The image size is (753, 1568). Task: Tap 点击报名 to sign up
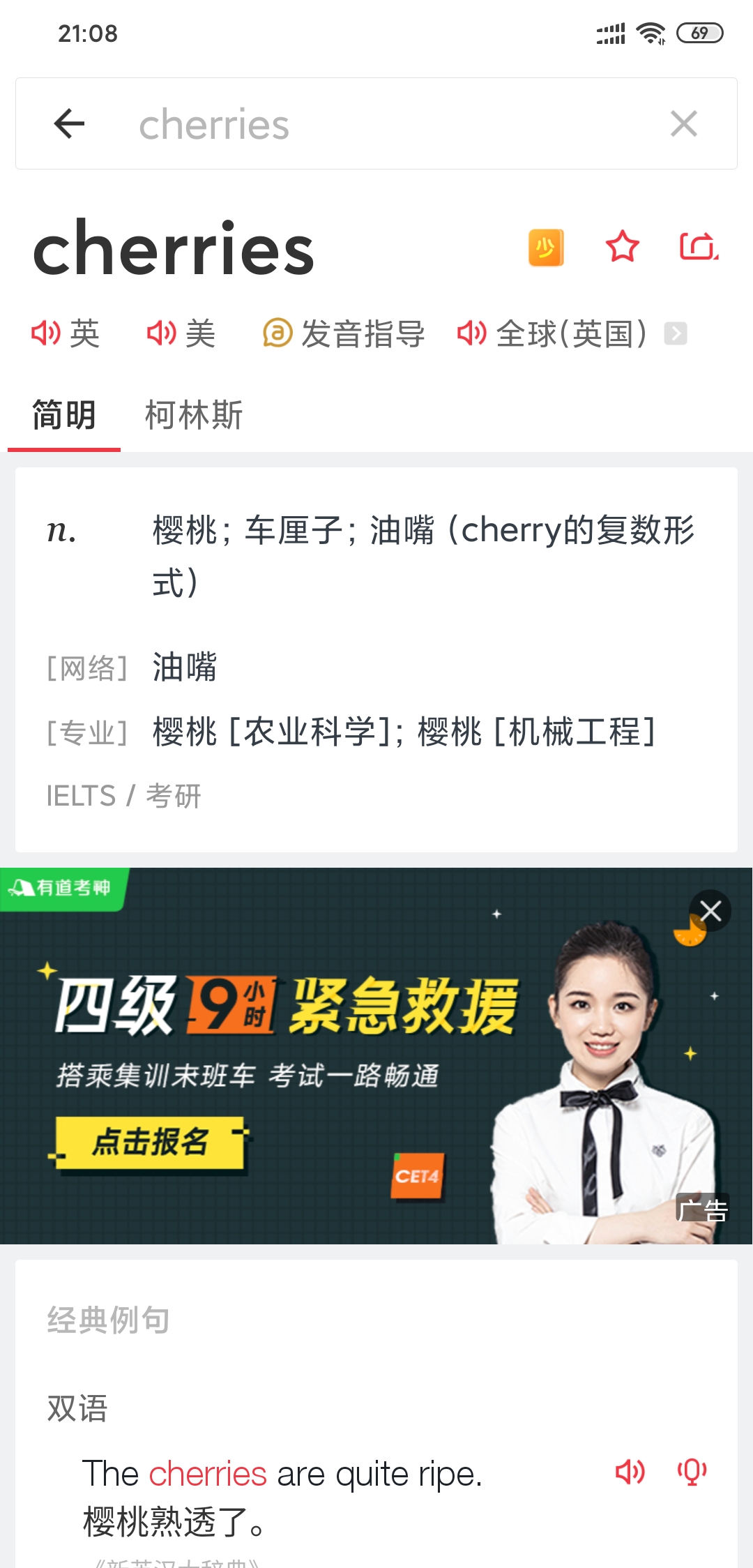click(x=151, y=1143)
